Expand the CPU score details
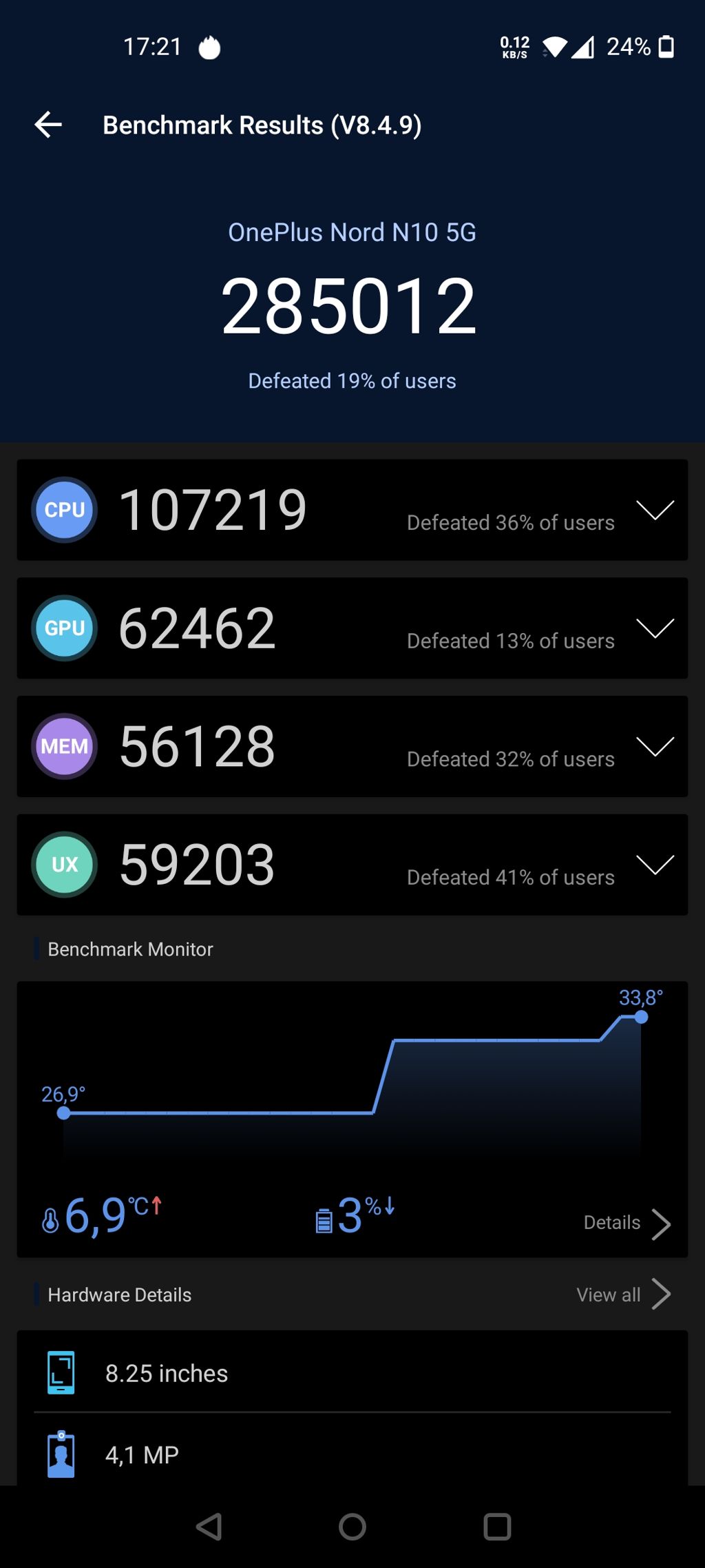This screenshot has height=1568, width=705. [x=654, y=510]
